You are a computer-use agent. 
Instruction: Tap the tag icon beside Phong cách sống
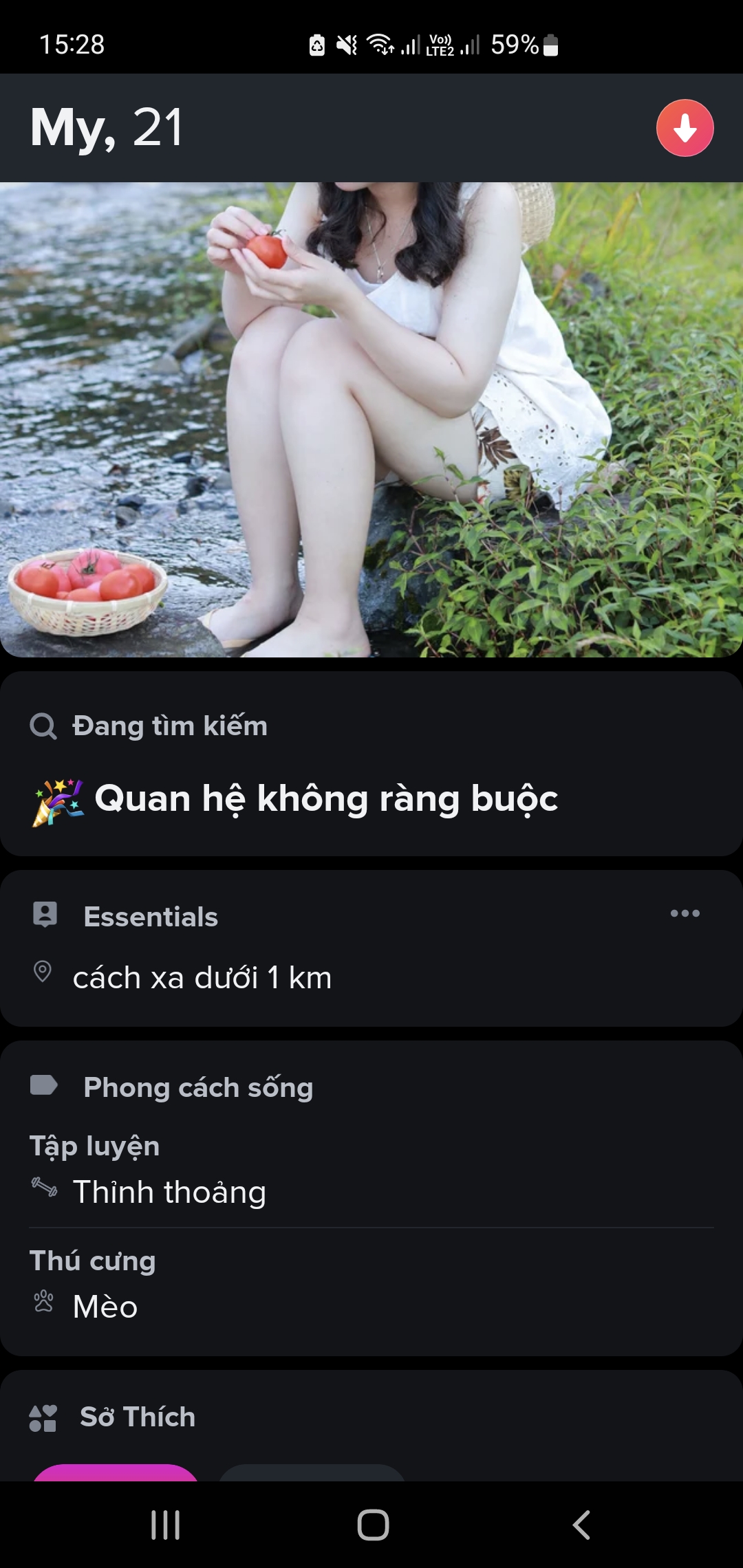coord(43,1085)
